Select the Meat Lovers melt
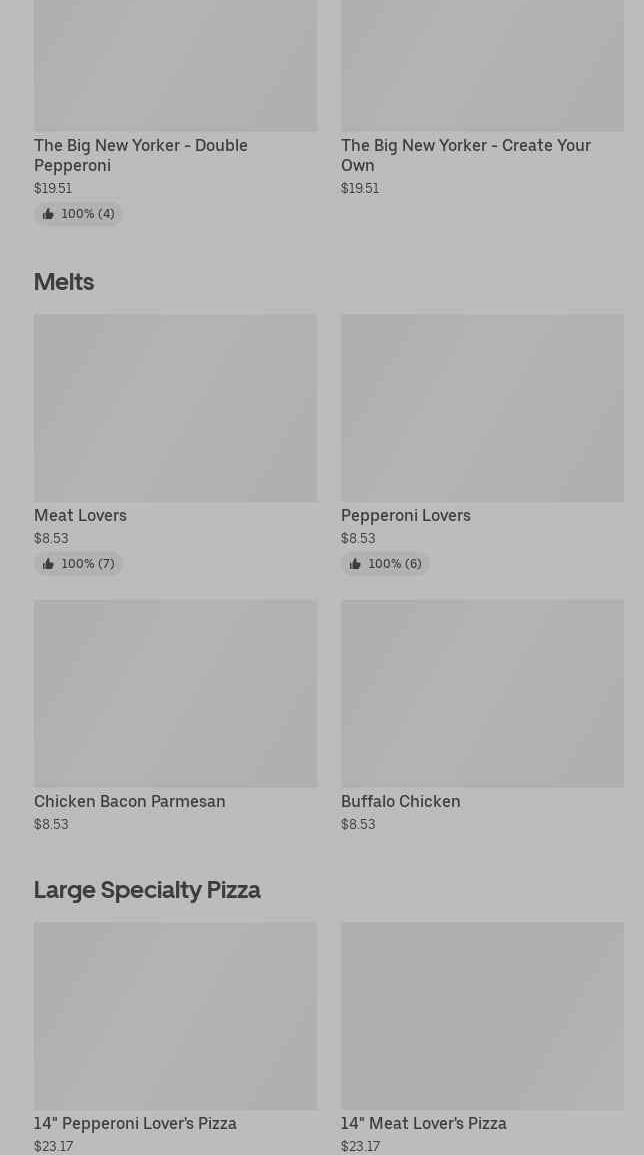 [175, 408]
